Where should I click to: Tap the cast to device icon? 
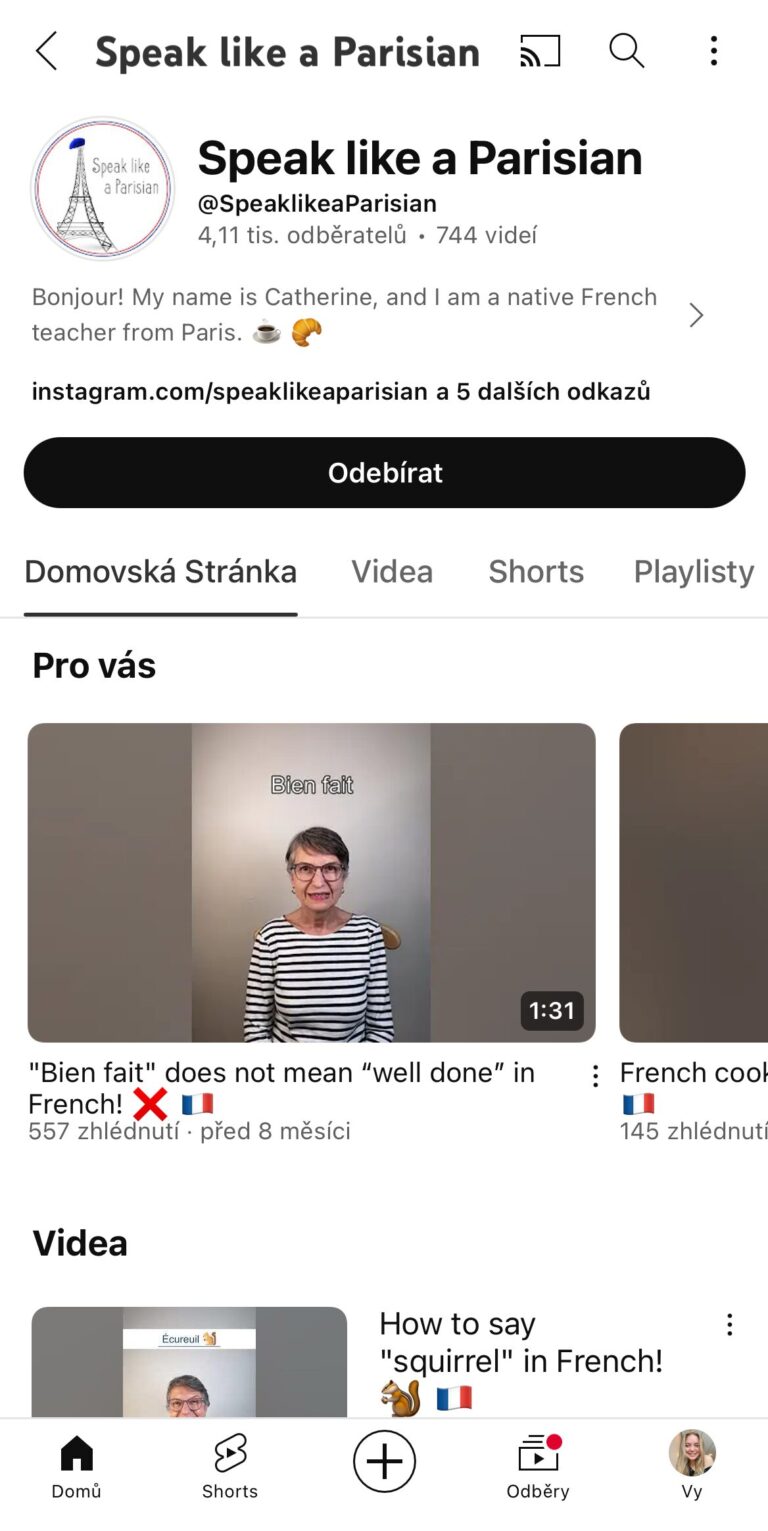(540, 51)
